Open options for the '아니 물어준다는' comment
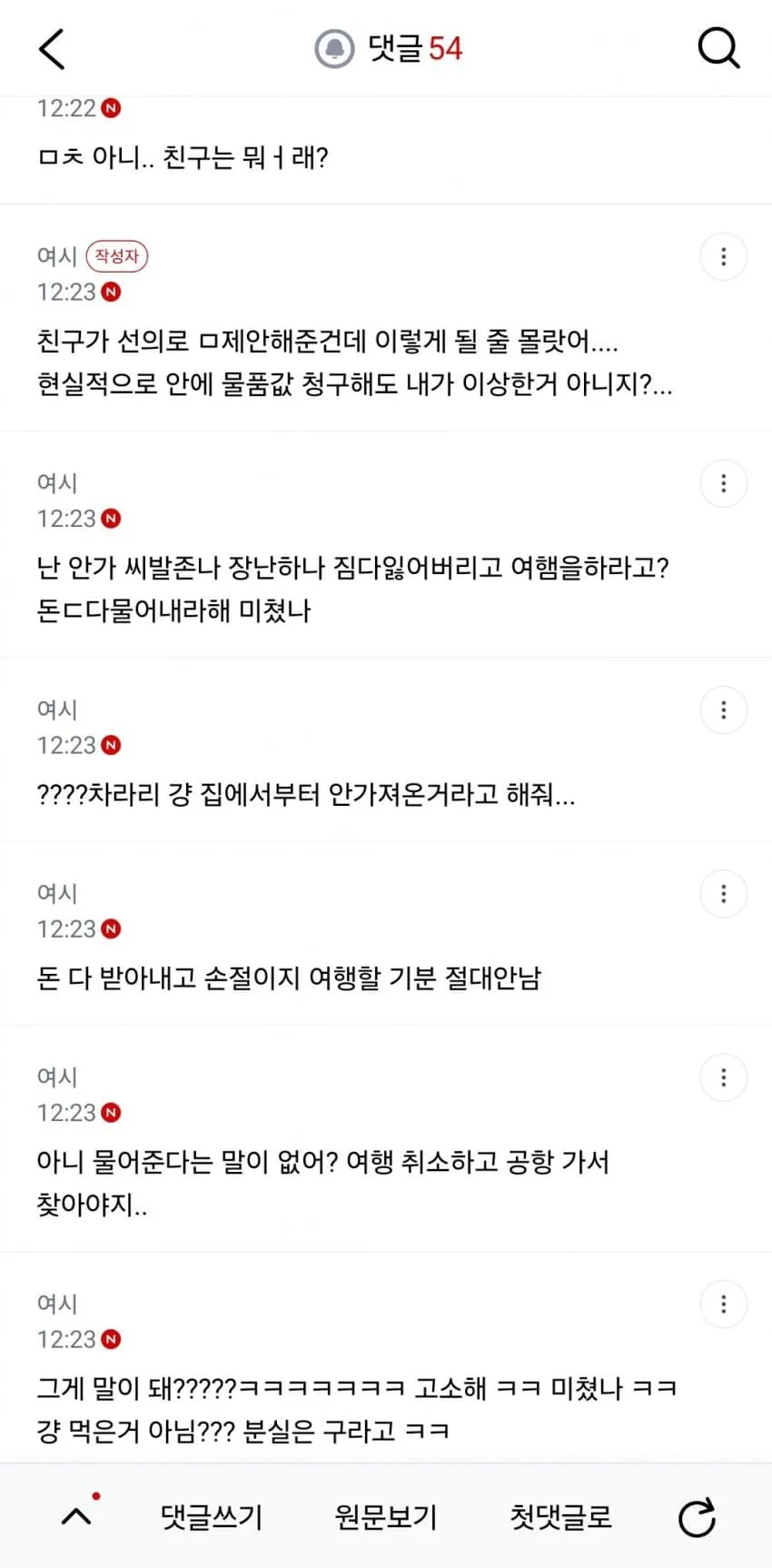Image resolution: width=772 pixels, height=1568 pixels. (x=724, y=1077)
